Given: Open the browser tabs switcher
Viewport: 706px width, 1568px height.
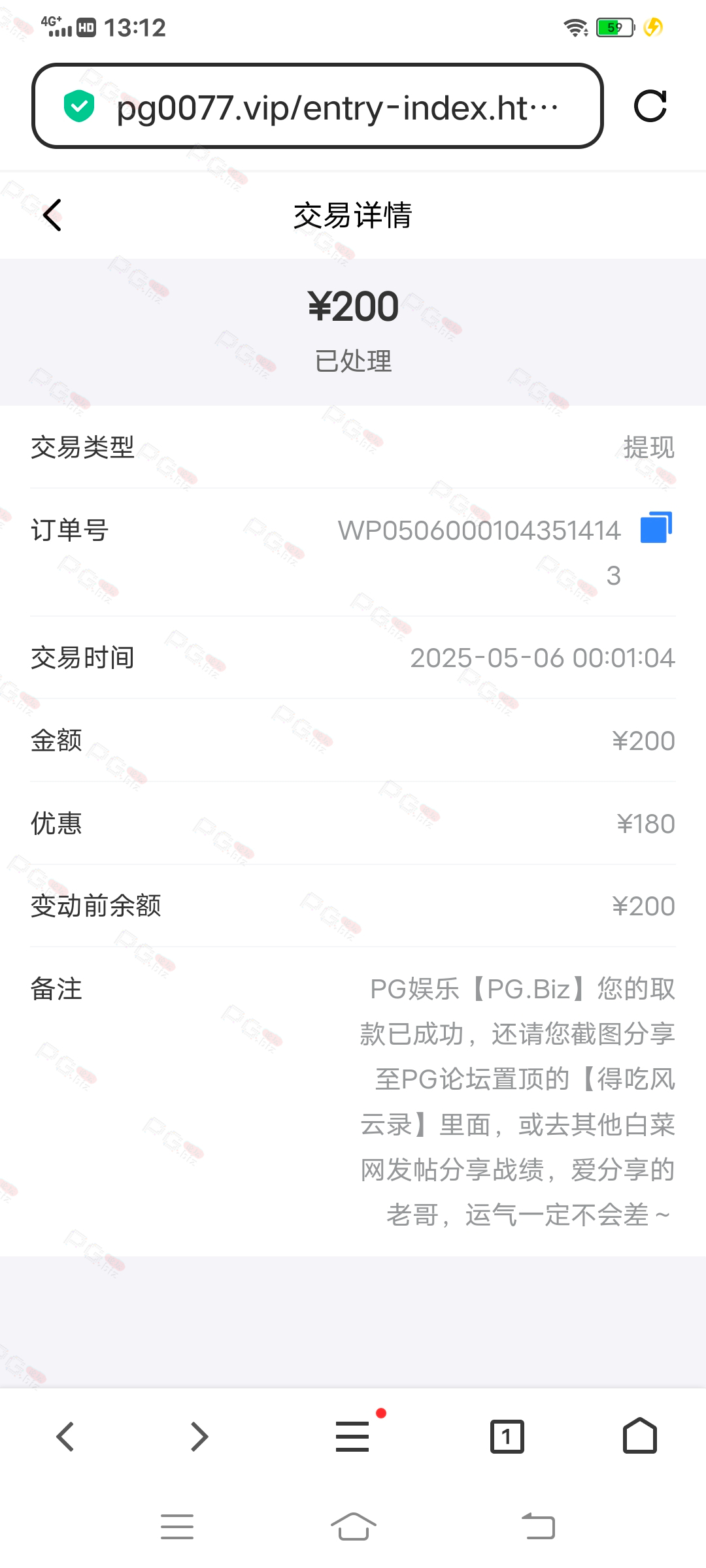Looking at the screenshot, I should [507, 1437].
